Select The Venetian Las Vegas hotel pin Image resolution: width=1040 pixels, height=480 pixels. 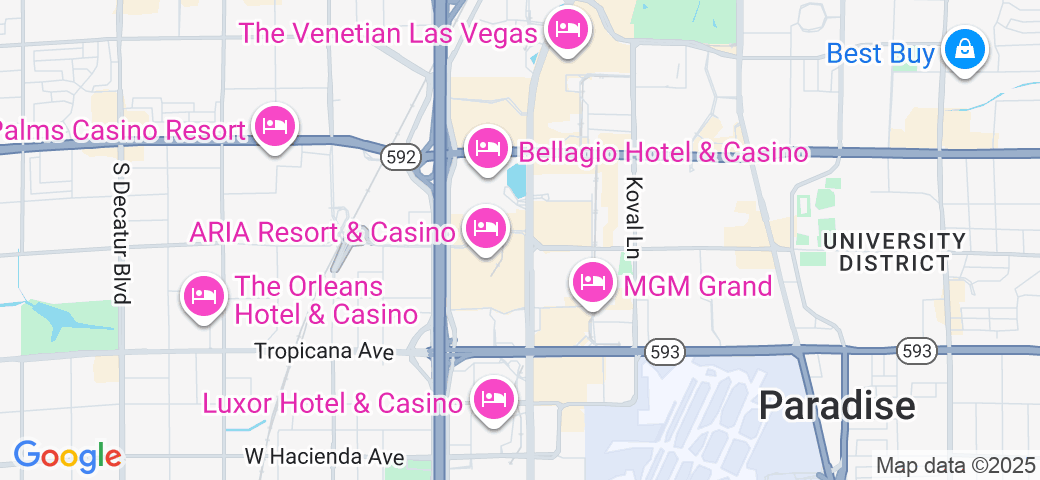[568, 30]
